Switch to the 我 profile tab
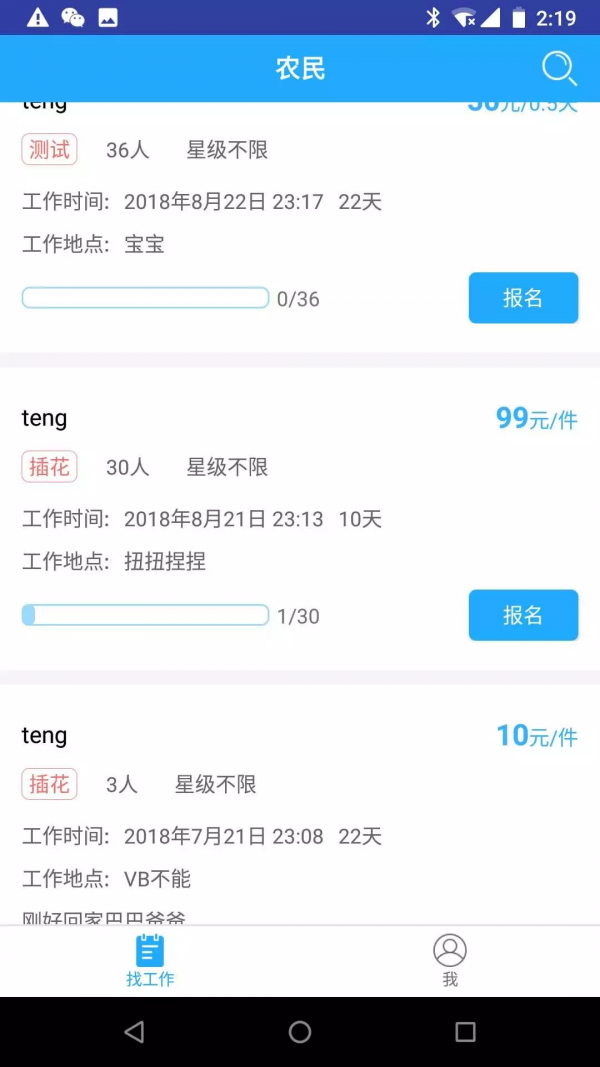The width and height of the screenshot is (600, 1067). pos(450,961)
